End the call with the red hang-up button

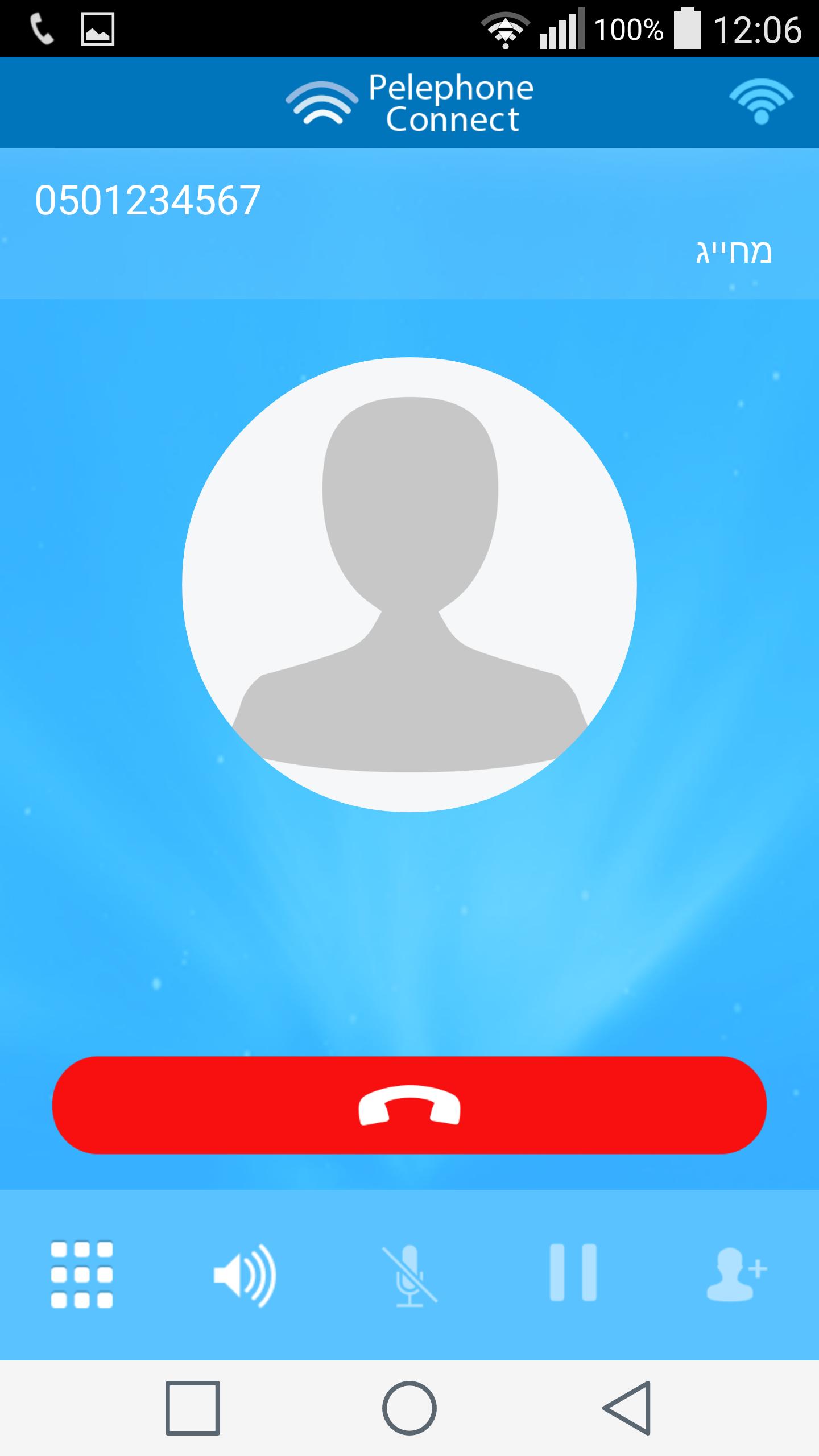(409, 1105)
